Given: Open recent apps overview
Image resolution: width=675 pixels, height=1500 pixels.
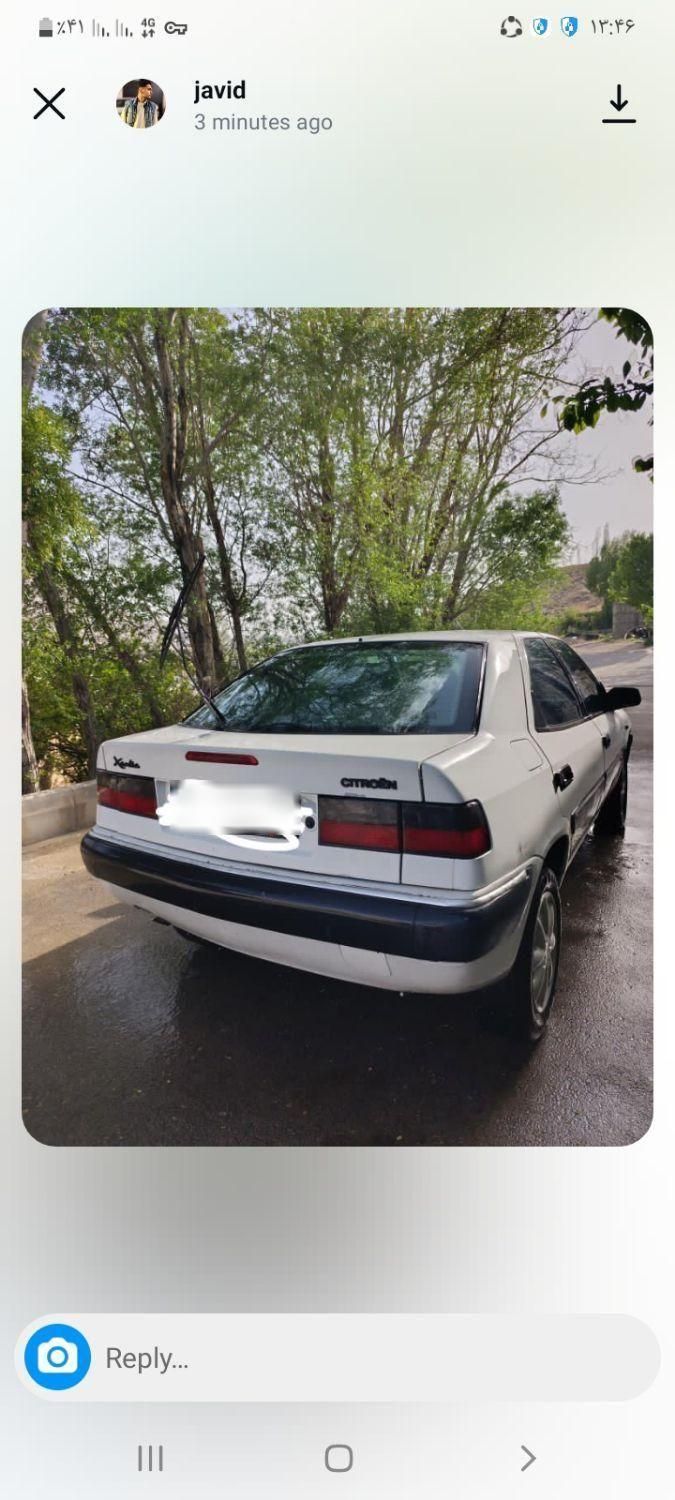Looking at the screenshot, I should tap(150, 1459).
